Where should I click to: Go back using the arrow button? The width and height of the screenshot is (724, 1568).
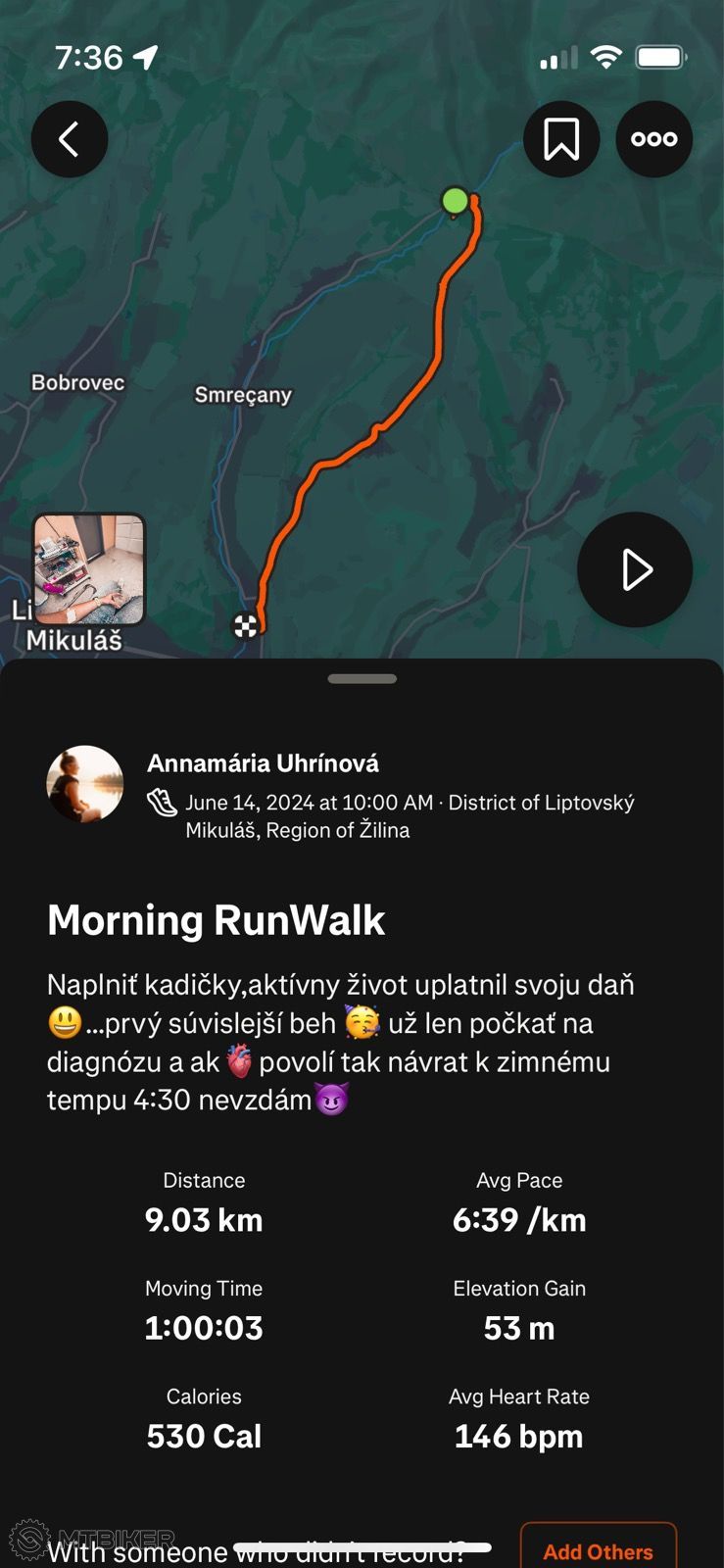click(x=70, y=139)
